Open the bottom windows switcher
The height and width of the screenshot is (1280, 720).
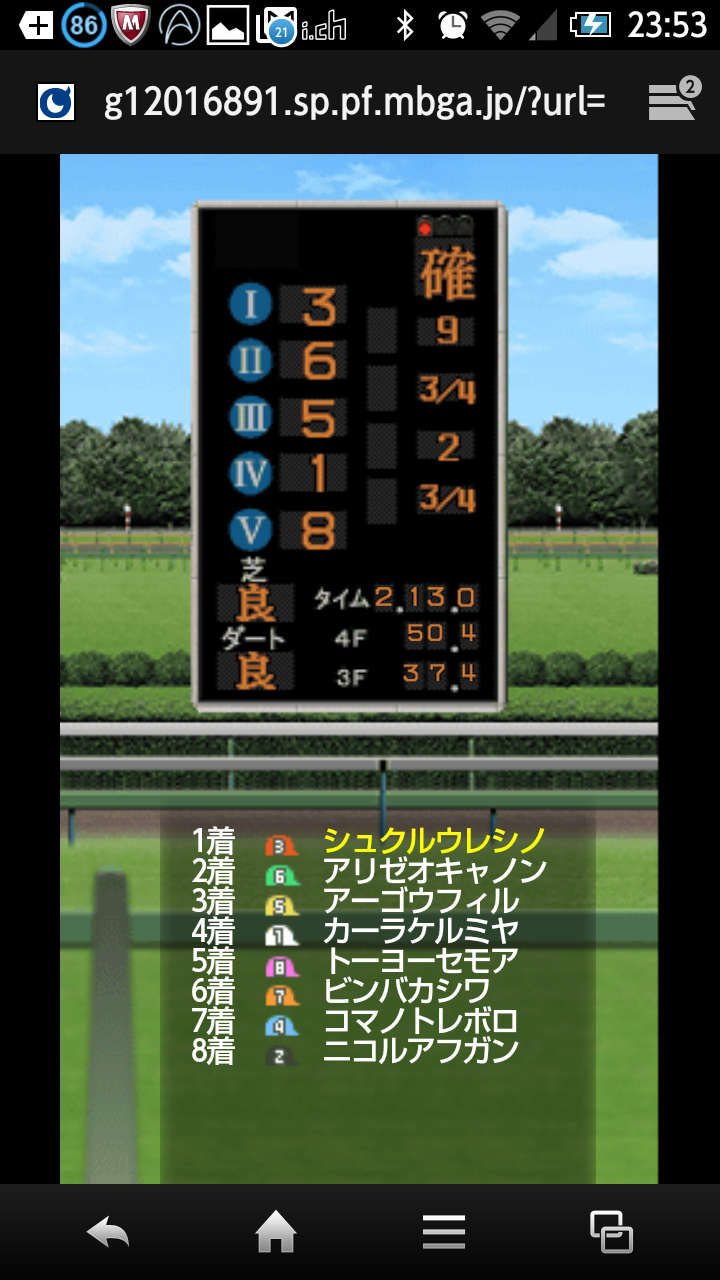click(611, 1232)
